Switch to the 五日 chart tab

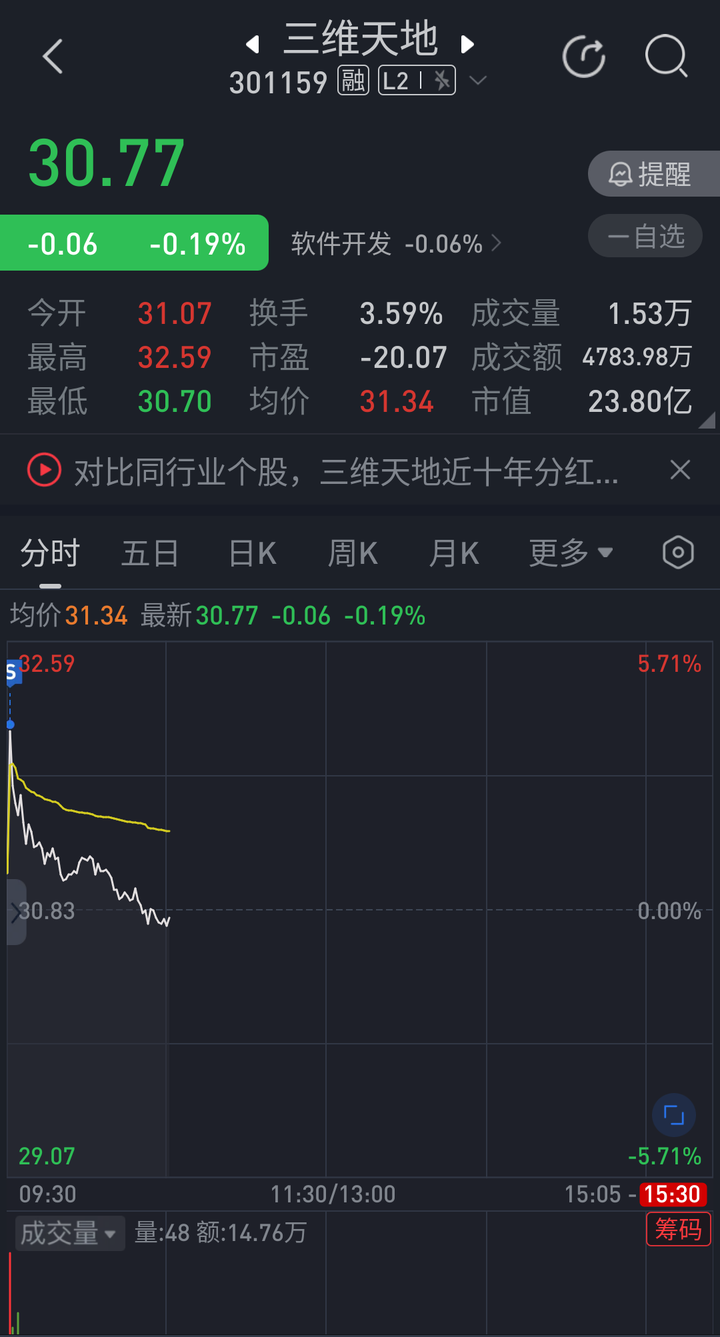(x=150, y=553)
